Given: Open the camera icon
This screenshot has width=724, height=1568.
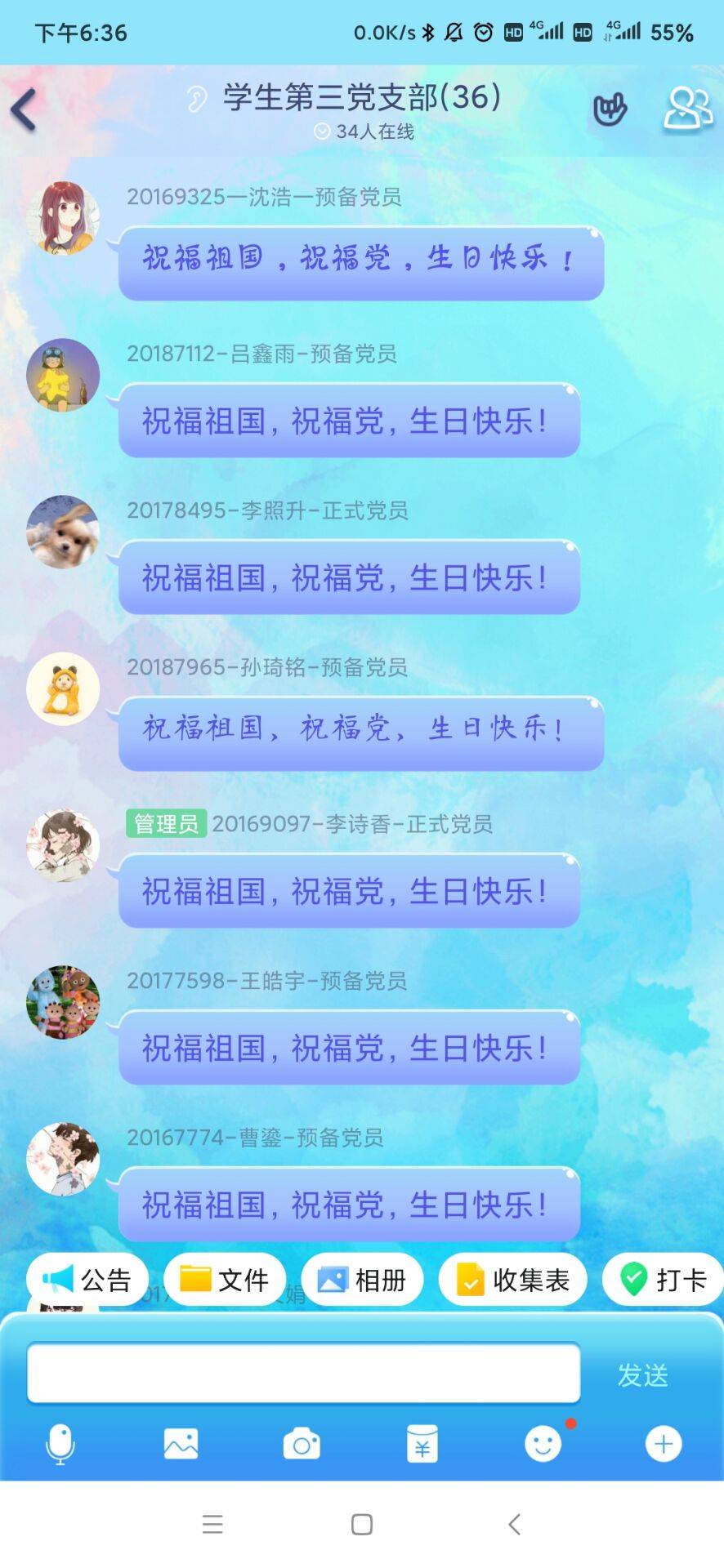Looking at the screenshot, I should click(302, 1444).
